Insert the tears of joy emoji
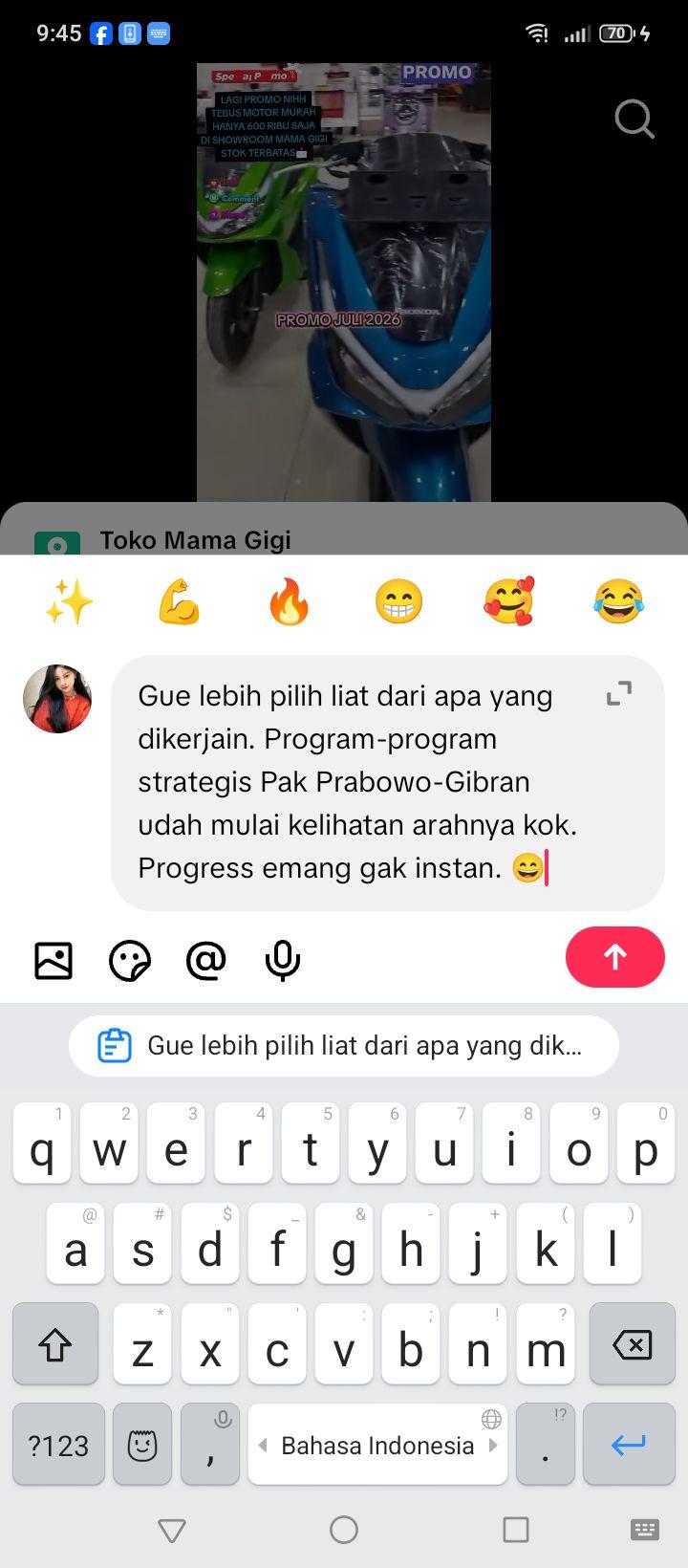688x1568 pixels. 619,602
